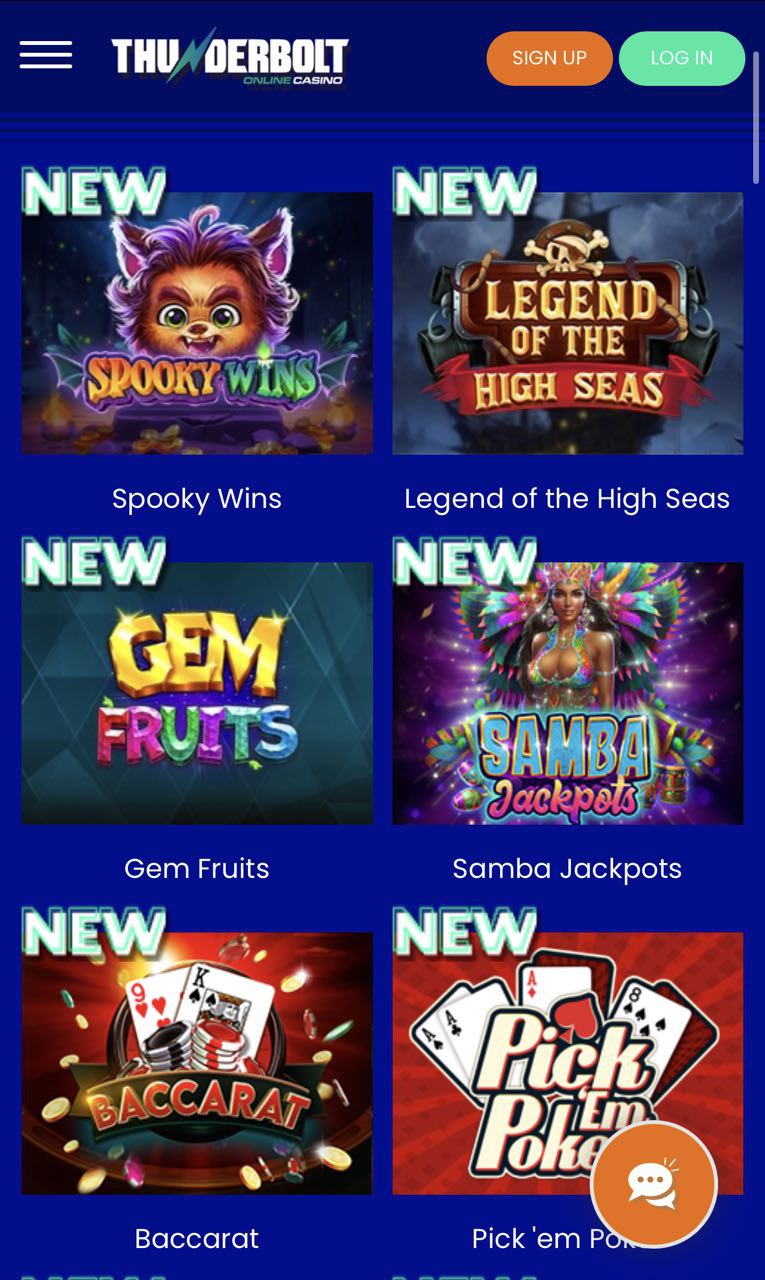Open Legend of the High Seas game

567,323
